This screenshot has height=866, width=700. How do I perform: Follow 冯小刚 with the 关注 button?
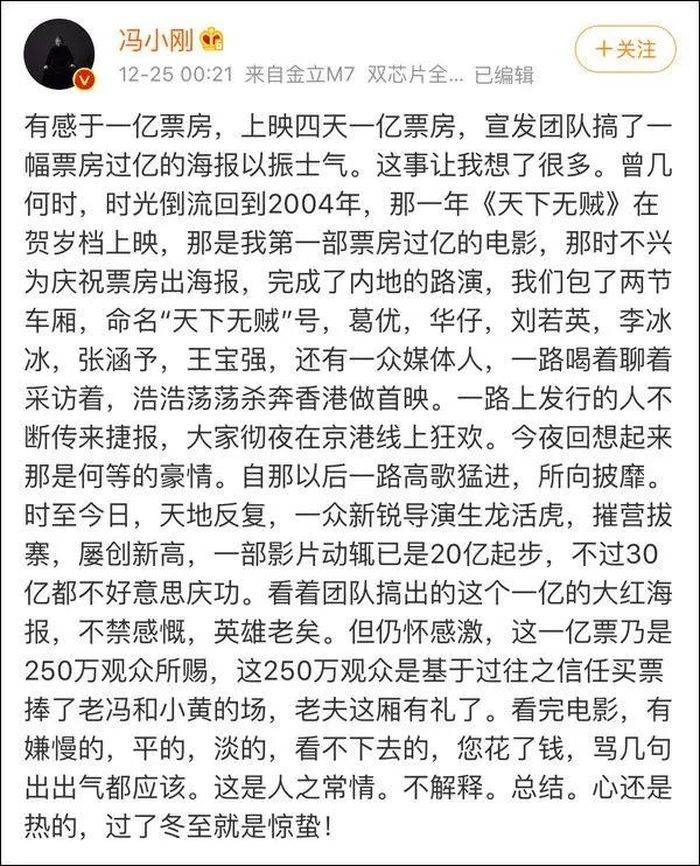tap(626, 48)
